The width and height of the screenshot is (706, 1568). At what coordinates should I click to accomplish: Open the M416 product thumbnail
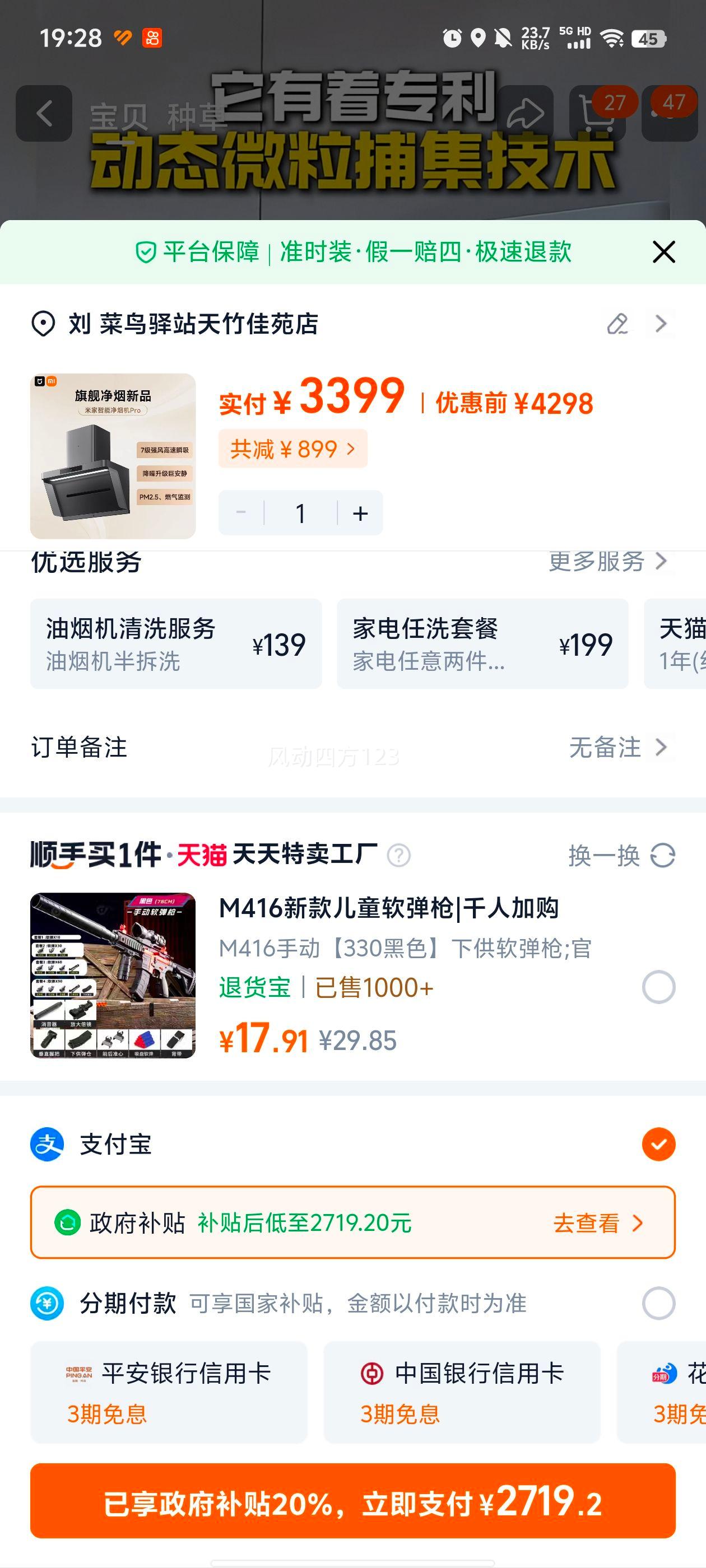tap(113, 975)
